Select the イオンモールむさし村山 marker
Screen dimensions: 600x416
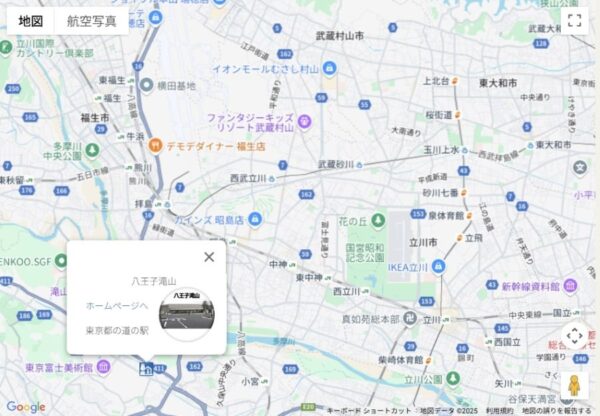coord(329,69)
